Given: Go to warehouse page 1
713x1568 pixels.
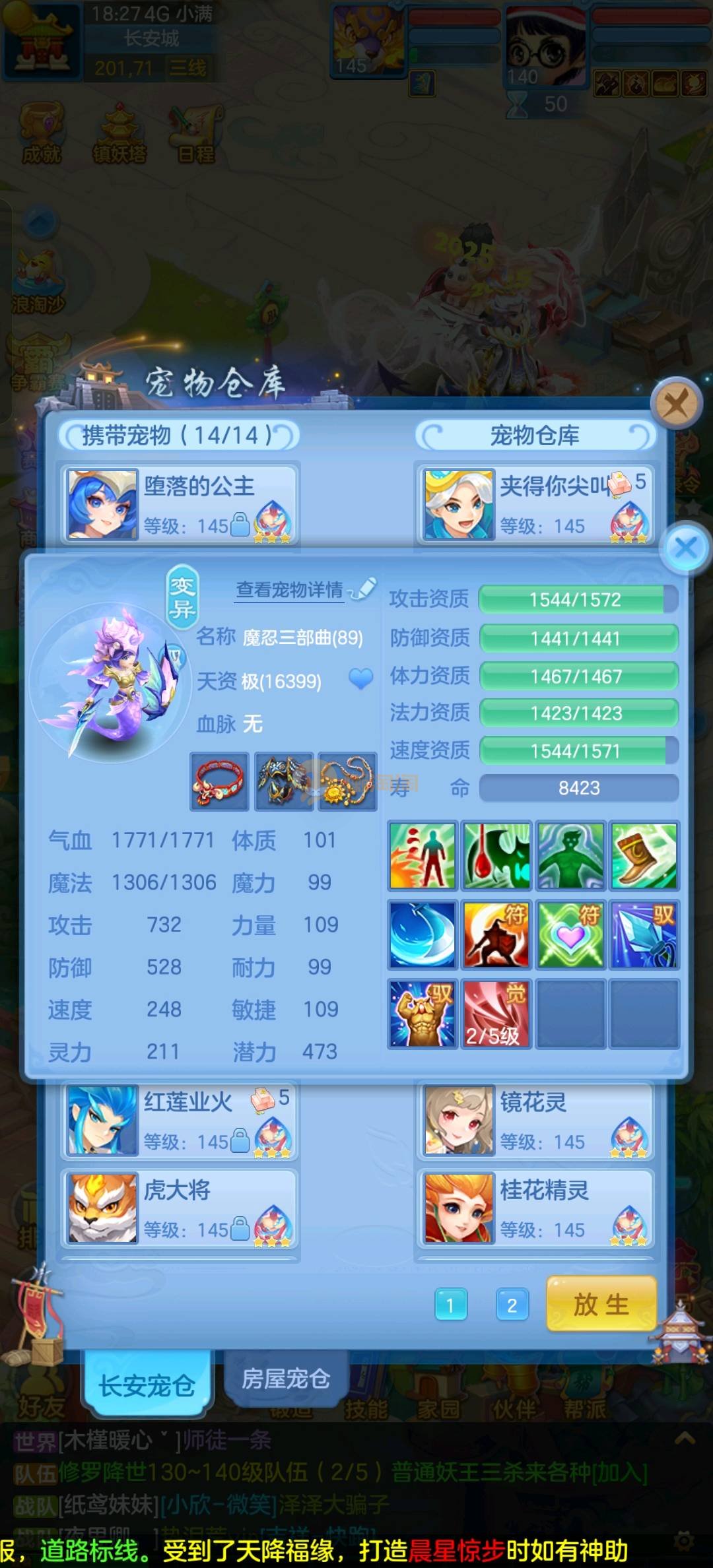Looking at the screenshot, I should coord(451,1305).
